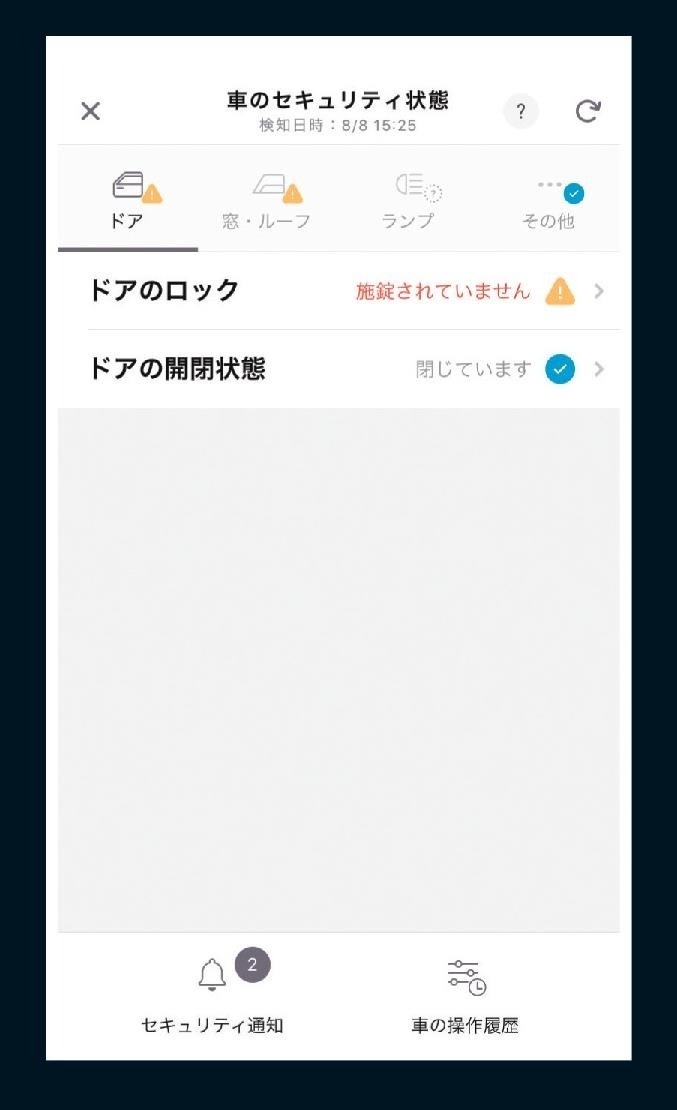Image resolution: width=677 pixels, height=1110 pixels.
Task: Open セキュリティ通知 notifications
Action: (212, 995)
